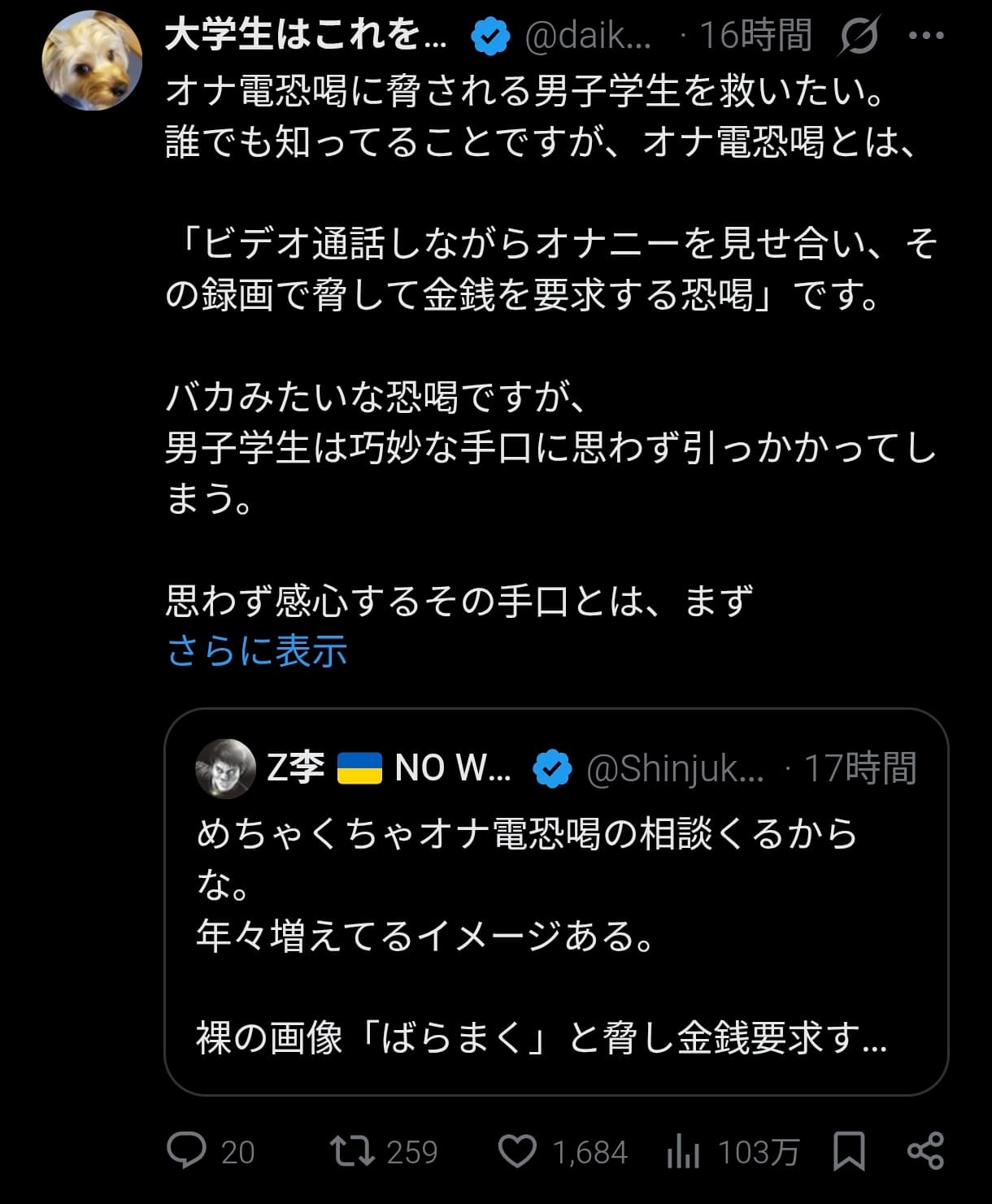
Task: Open the 大学生はこれを… author profile name
Action: click(x=306, y=36)
